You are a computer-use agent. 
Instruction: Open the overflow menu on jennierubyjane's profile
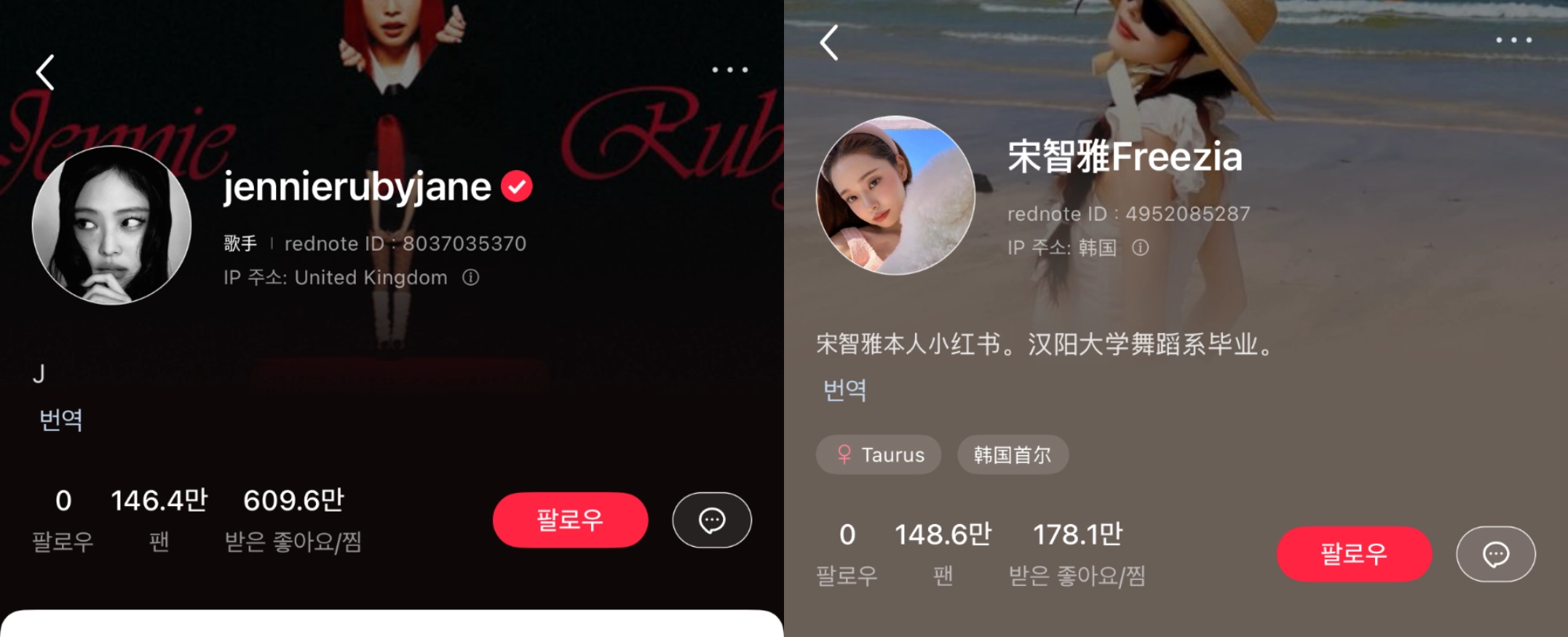[730, 70]
